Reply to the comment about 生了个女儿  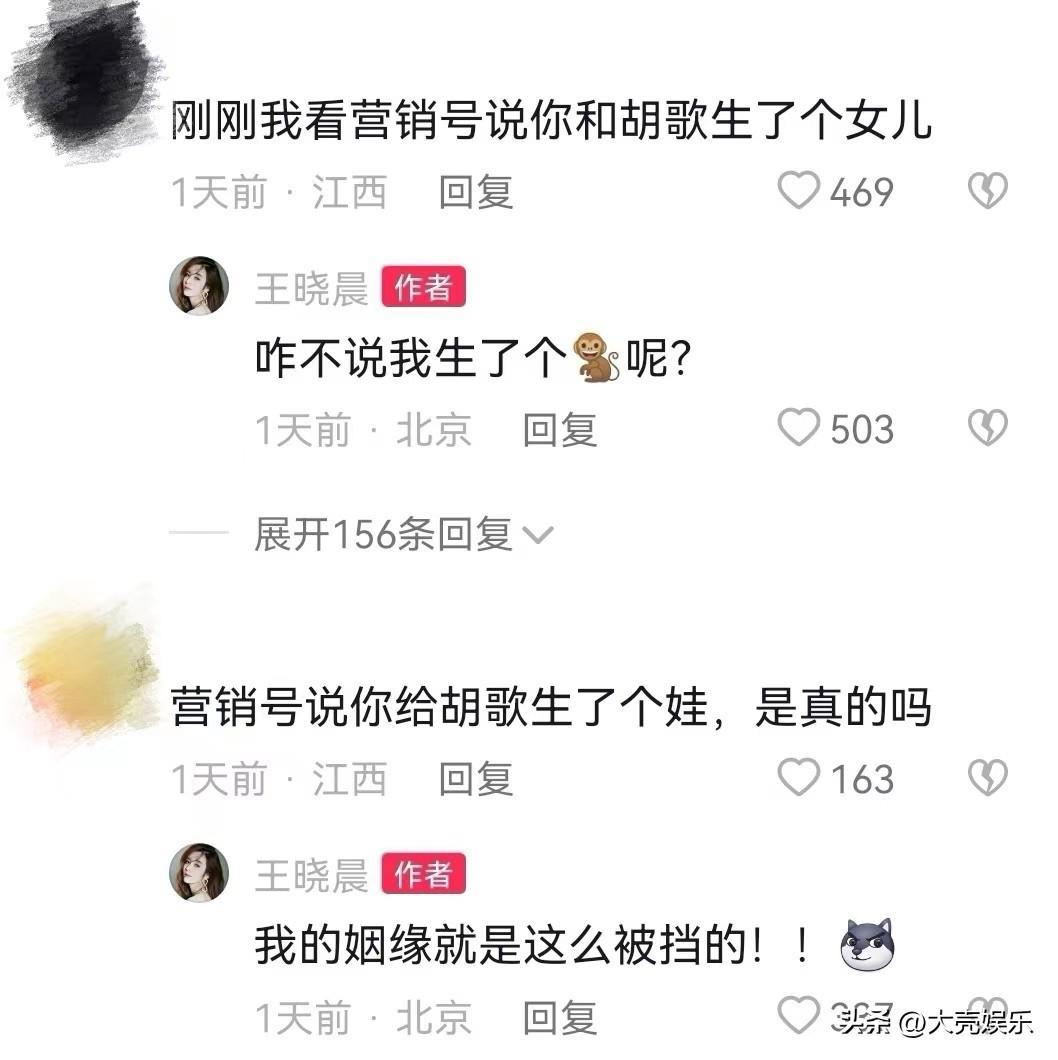(476, 191)
